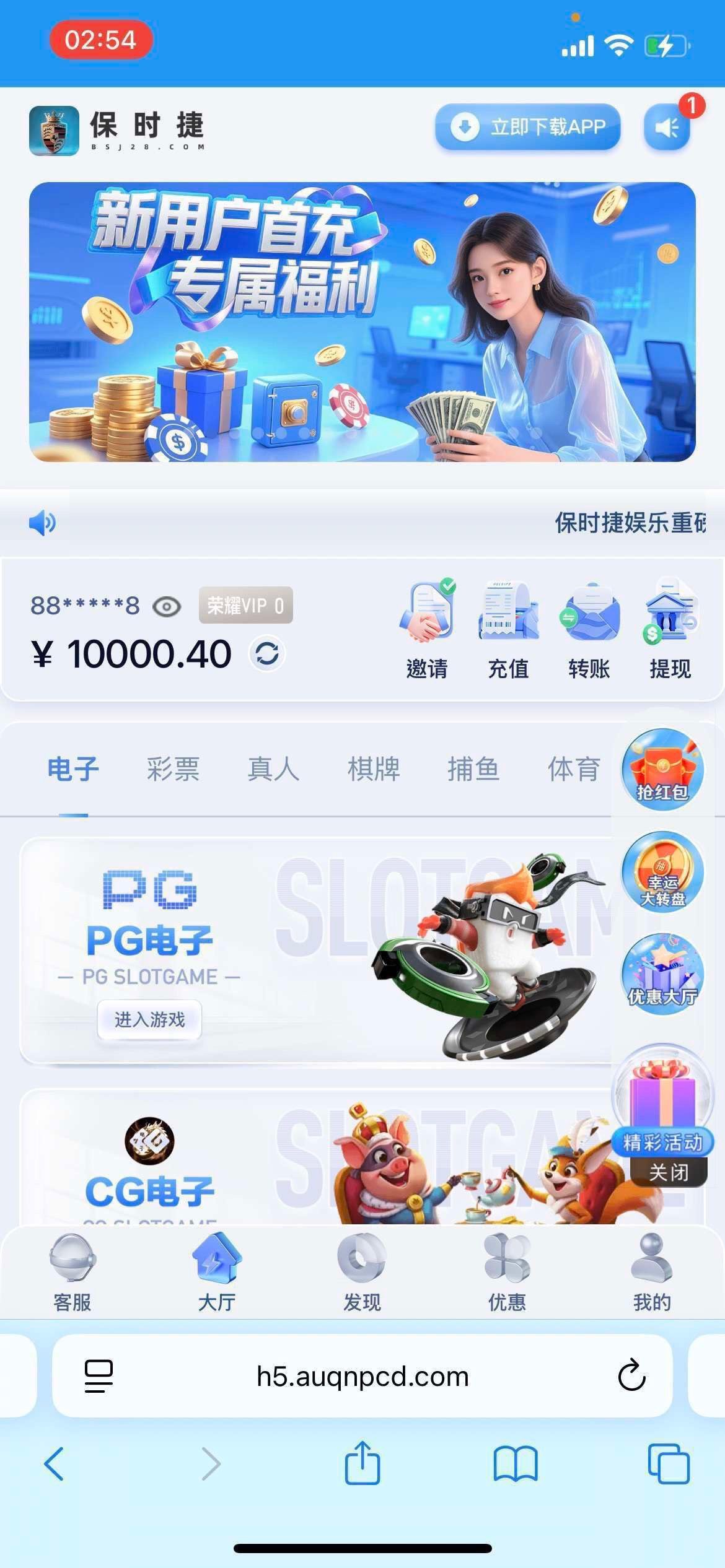Select the 捕鱼 category tab
The width and height of the screenshot is (725, 1568).
(x=473, y=769)
